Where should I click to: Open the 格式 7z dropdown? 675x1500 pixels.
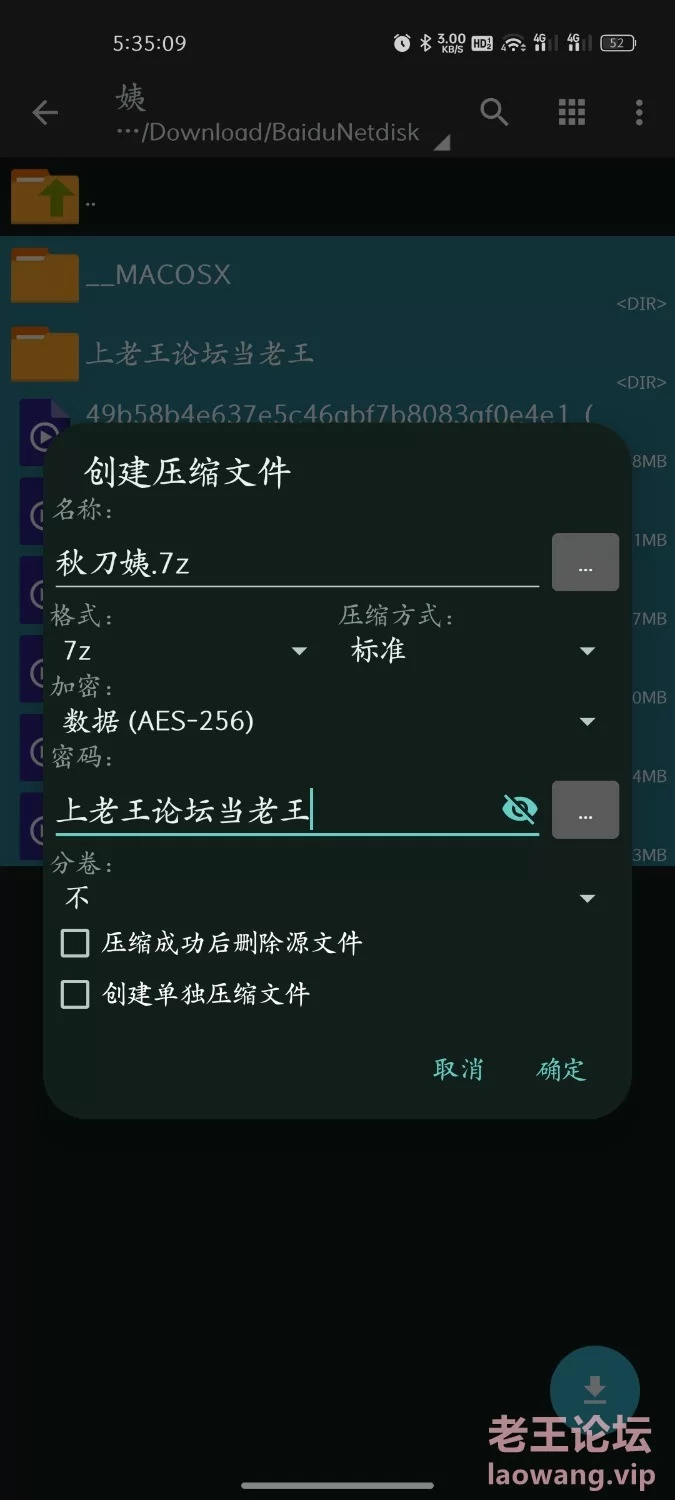[185, 651]
